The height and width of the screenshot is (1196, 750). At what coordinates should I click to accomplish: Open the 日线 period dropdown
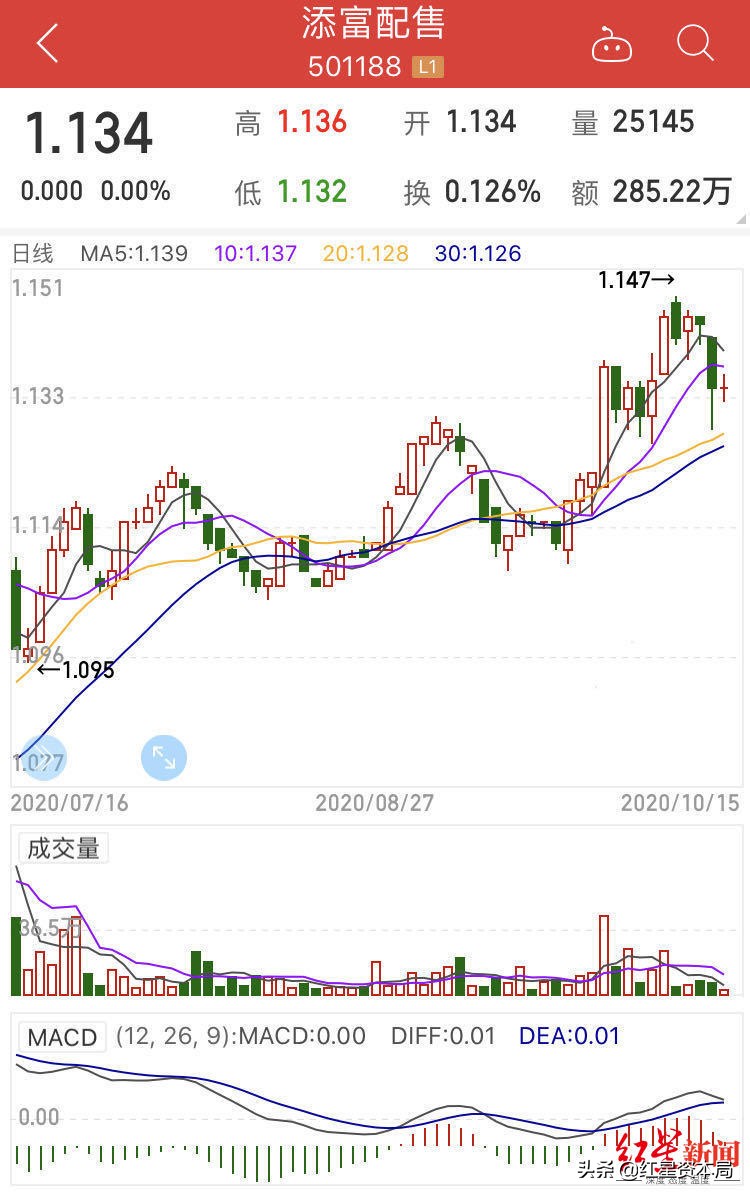(x=33, y=254)
